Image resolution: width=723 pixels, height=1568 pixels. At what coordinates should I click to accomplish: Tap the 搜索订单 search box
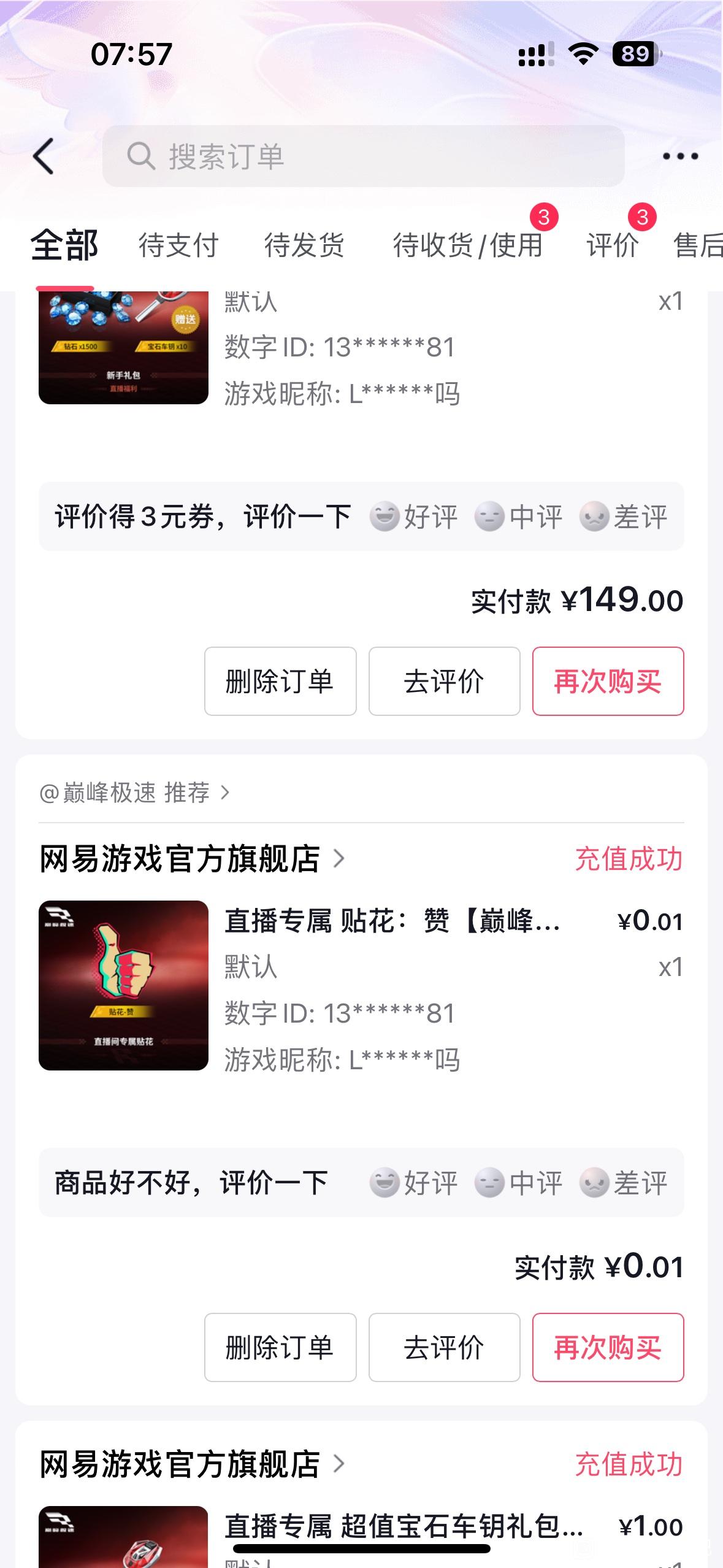363,156
